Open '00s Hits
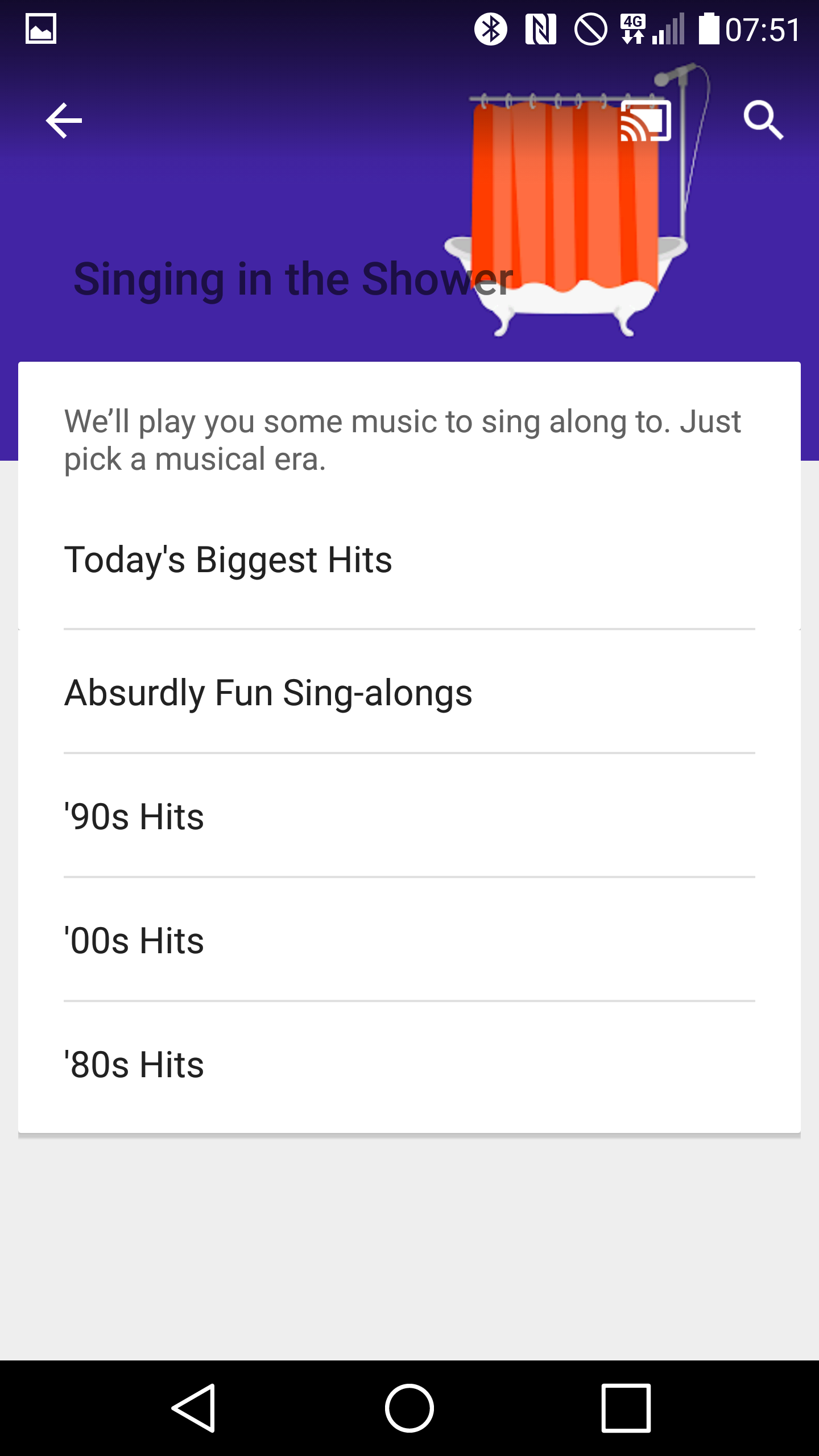 [x=409, y=940]
